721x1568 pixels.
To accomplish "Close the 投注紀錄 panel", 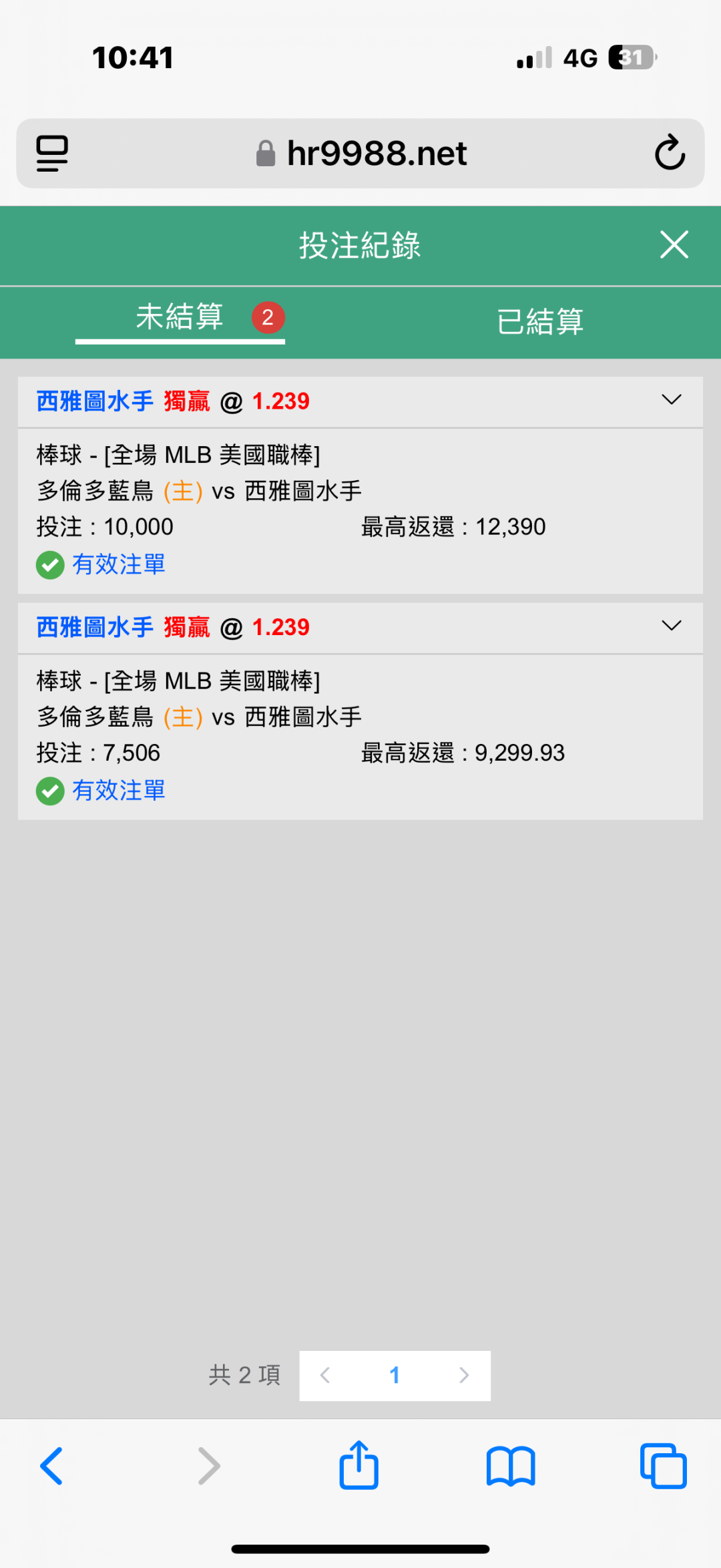I will (x=674, y=244).
